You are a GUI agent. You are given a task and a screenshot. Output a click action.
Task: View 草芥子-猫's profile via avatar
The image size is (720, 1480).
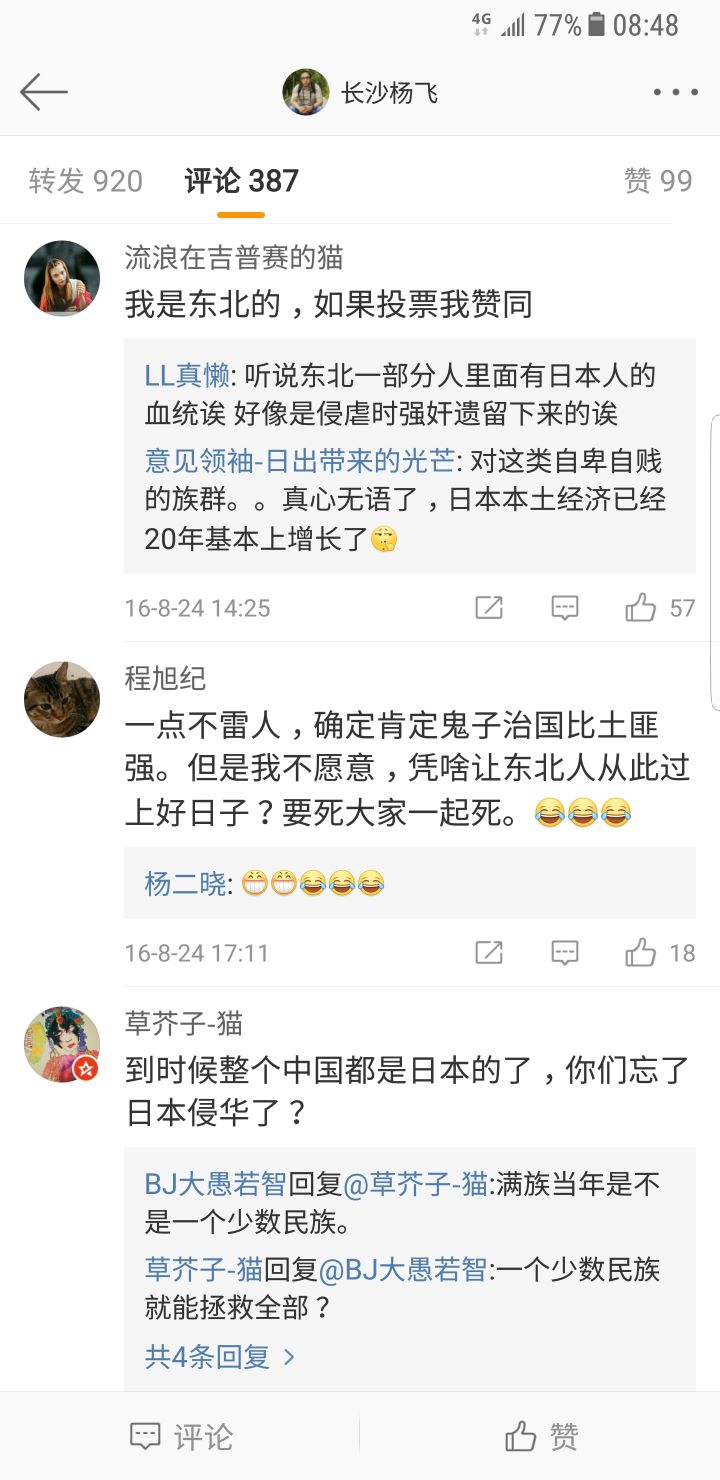pos(62,1044)
